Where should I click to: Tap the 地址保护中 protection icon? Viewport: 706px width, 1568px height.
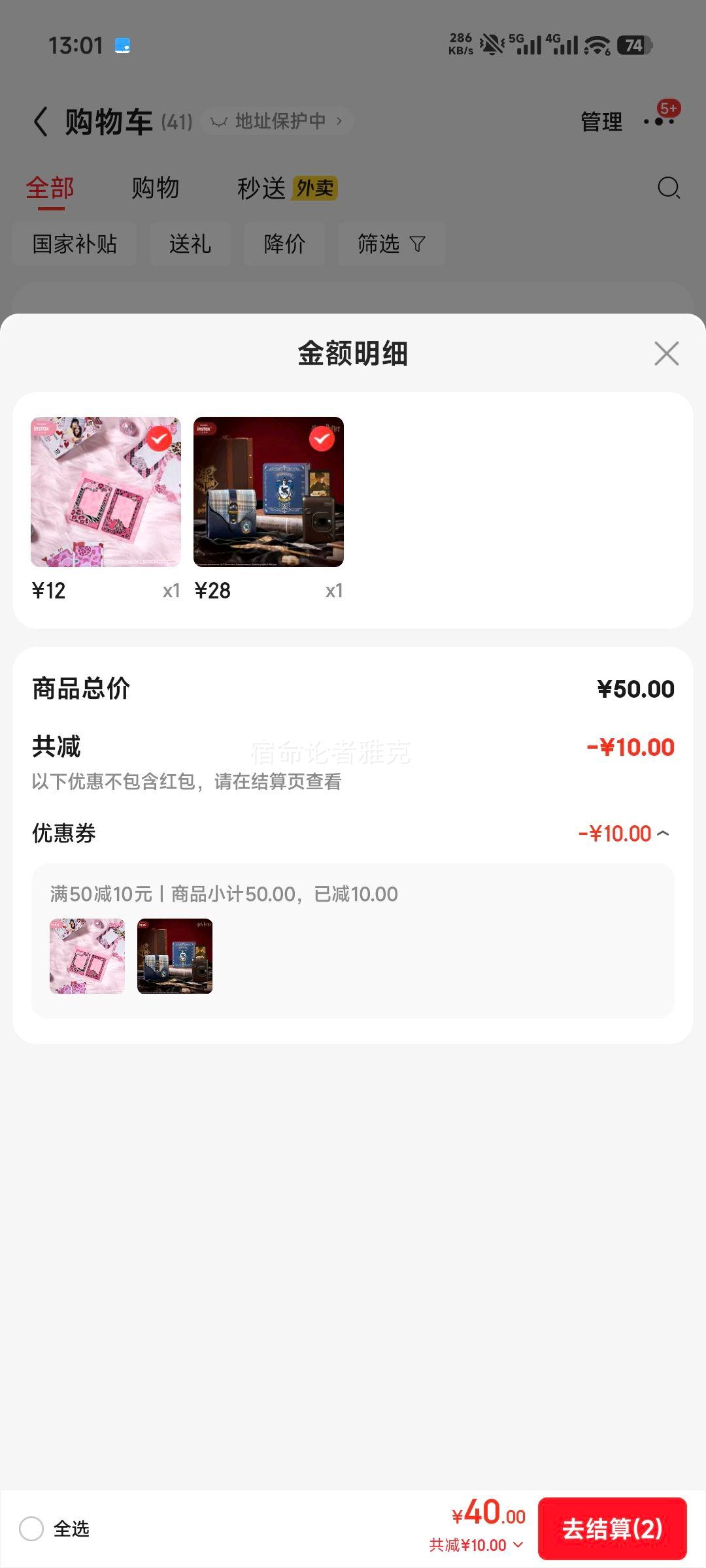219,121
